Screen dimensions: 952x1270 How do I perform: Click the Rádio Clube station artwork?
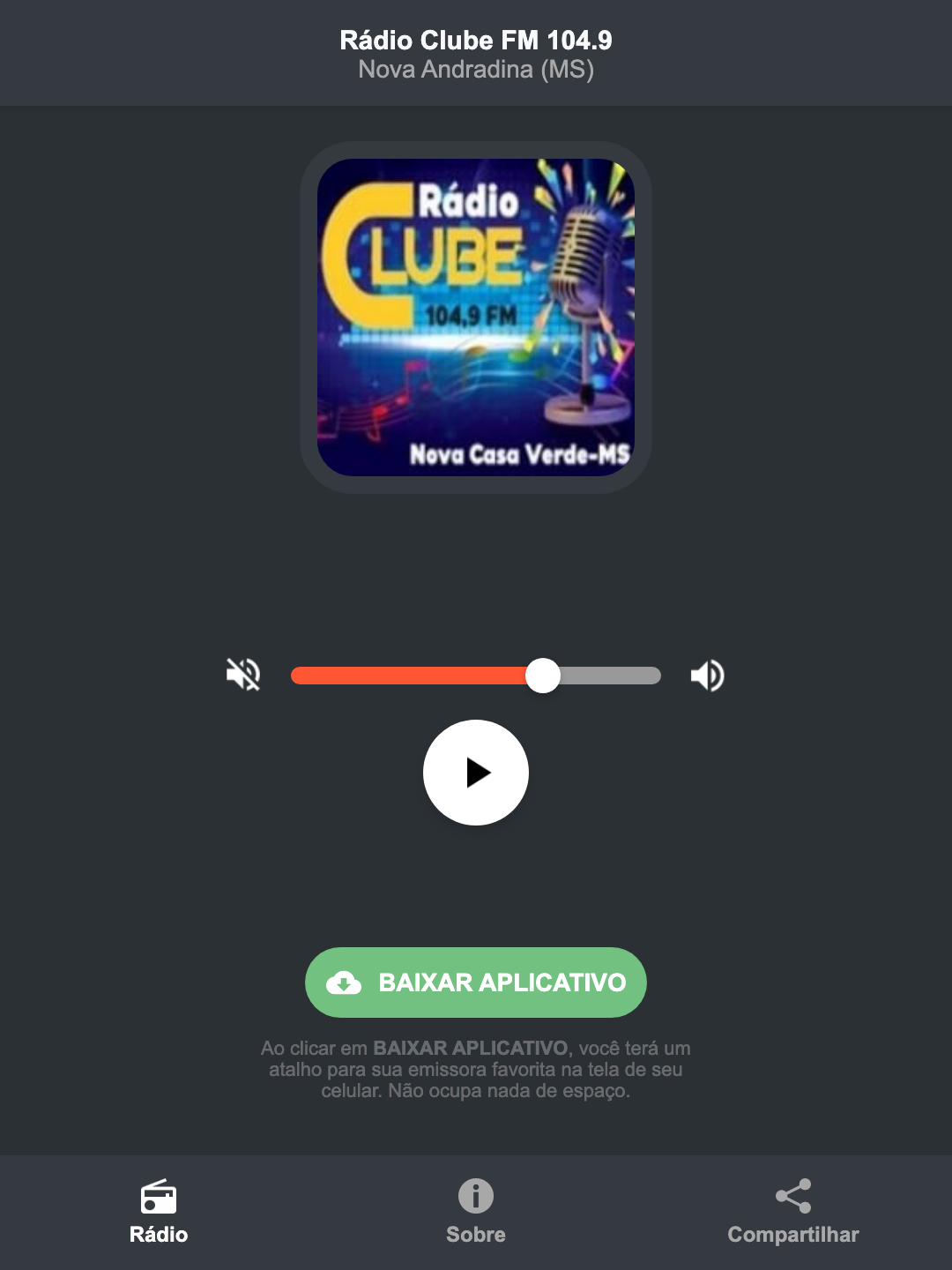pos(475,316)
